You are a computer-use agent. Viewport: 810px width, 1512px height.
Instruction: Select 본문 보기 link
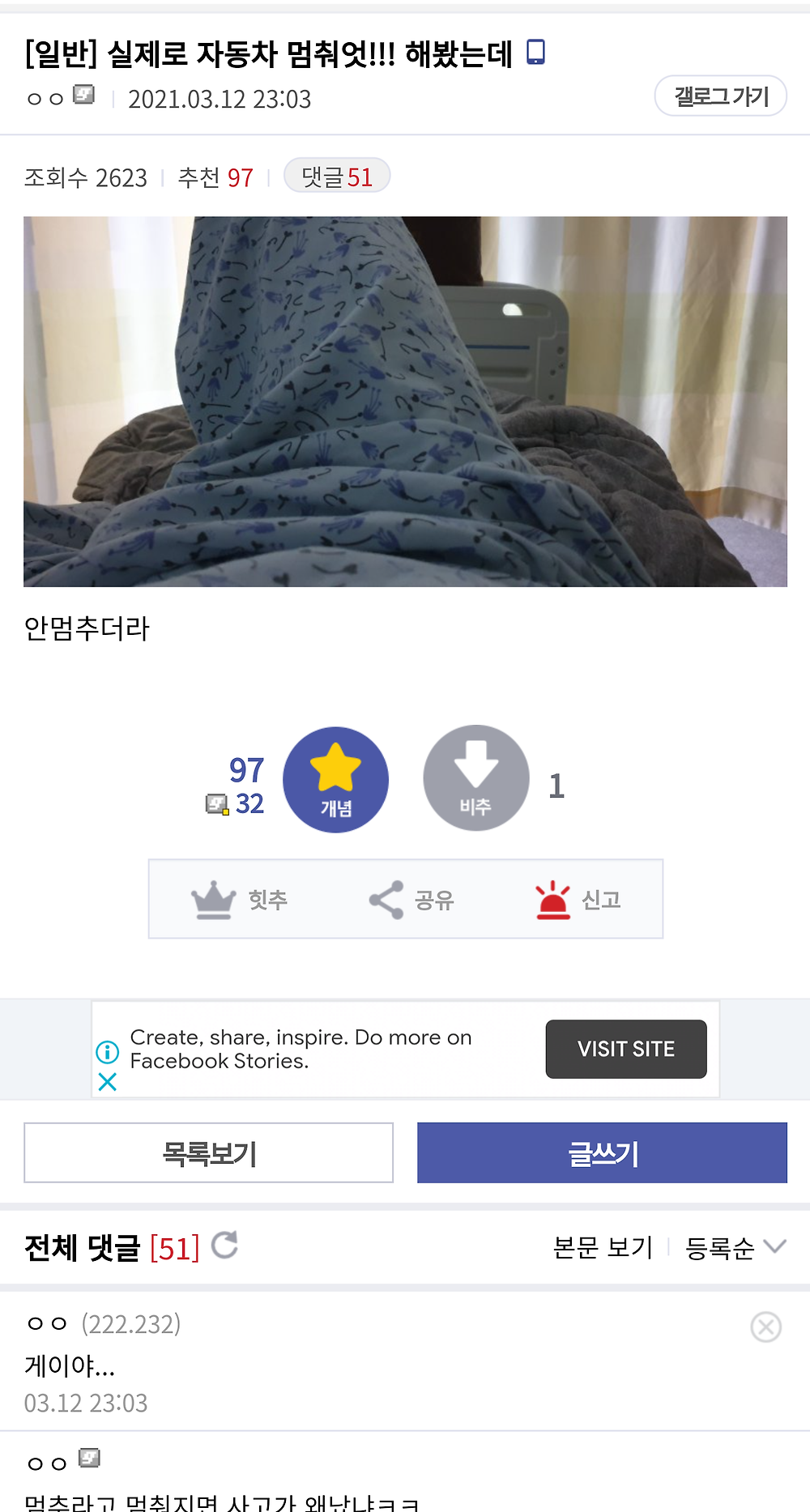pos(603,1247)
